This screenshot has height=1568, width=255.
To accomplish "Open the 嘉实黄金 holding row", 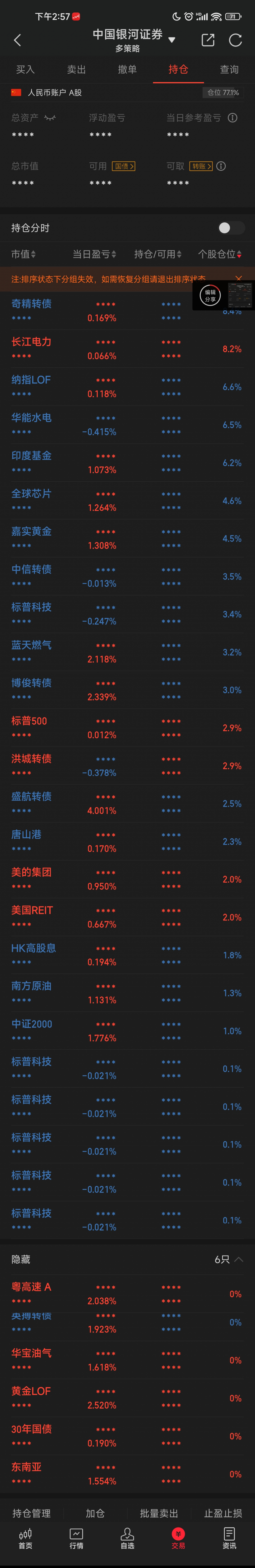I will pos(32,531).
